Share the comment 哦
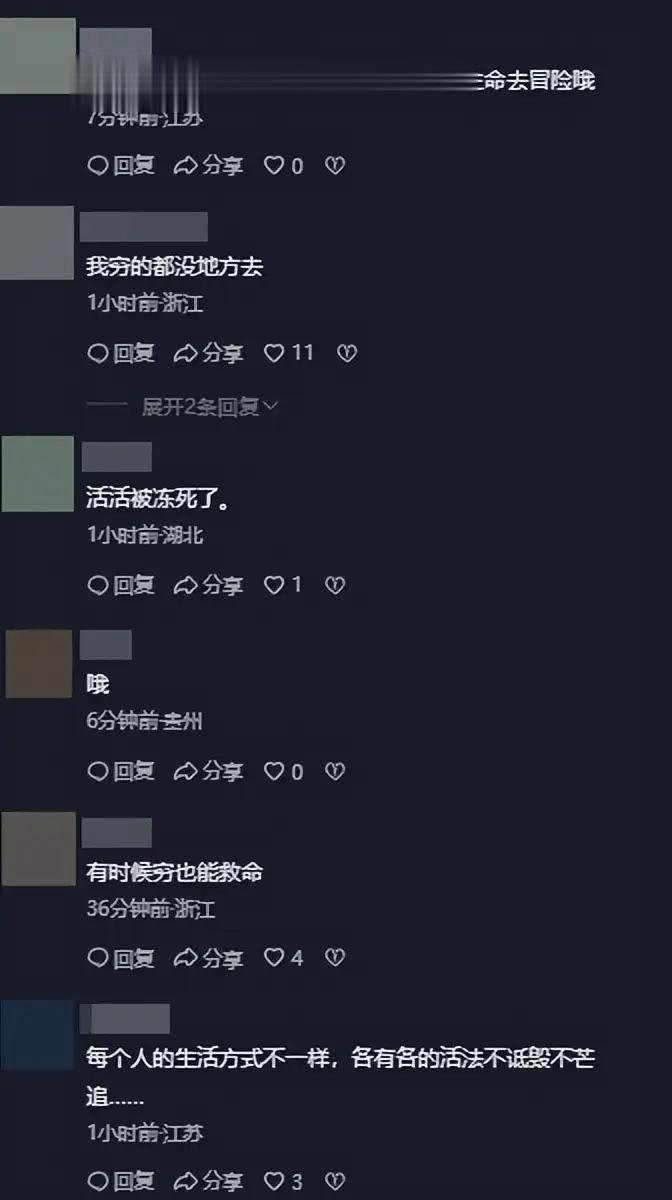 (x=208, y=771)
